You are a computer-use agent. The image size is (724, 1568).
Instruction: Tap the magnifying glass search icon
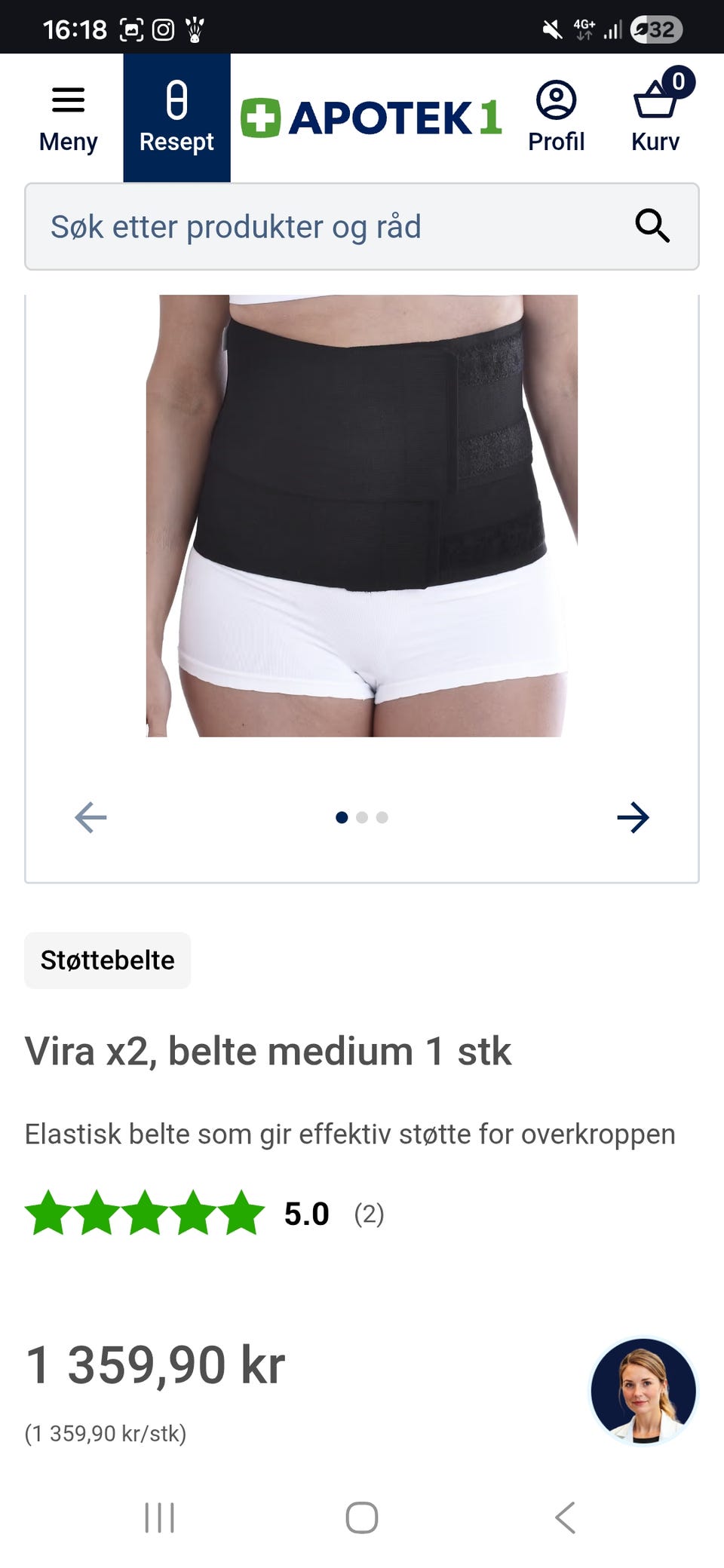coord(652,226)
